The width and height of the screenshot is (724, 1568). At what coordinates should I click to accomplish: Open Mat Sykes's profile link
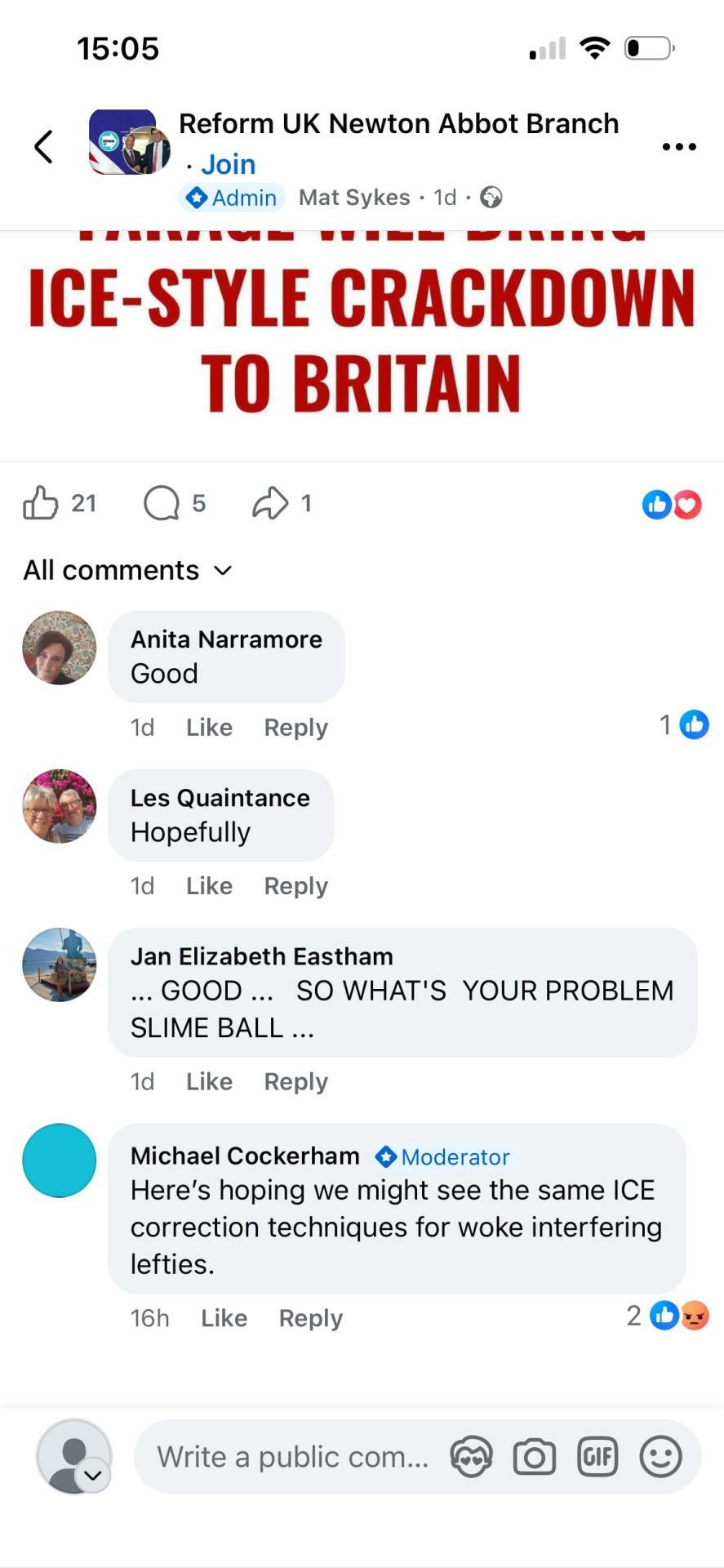point(354,198)
